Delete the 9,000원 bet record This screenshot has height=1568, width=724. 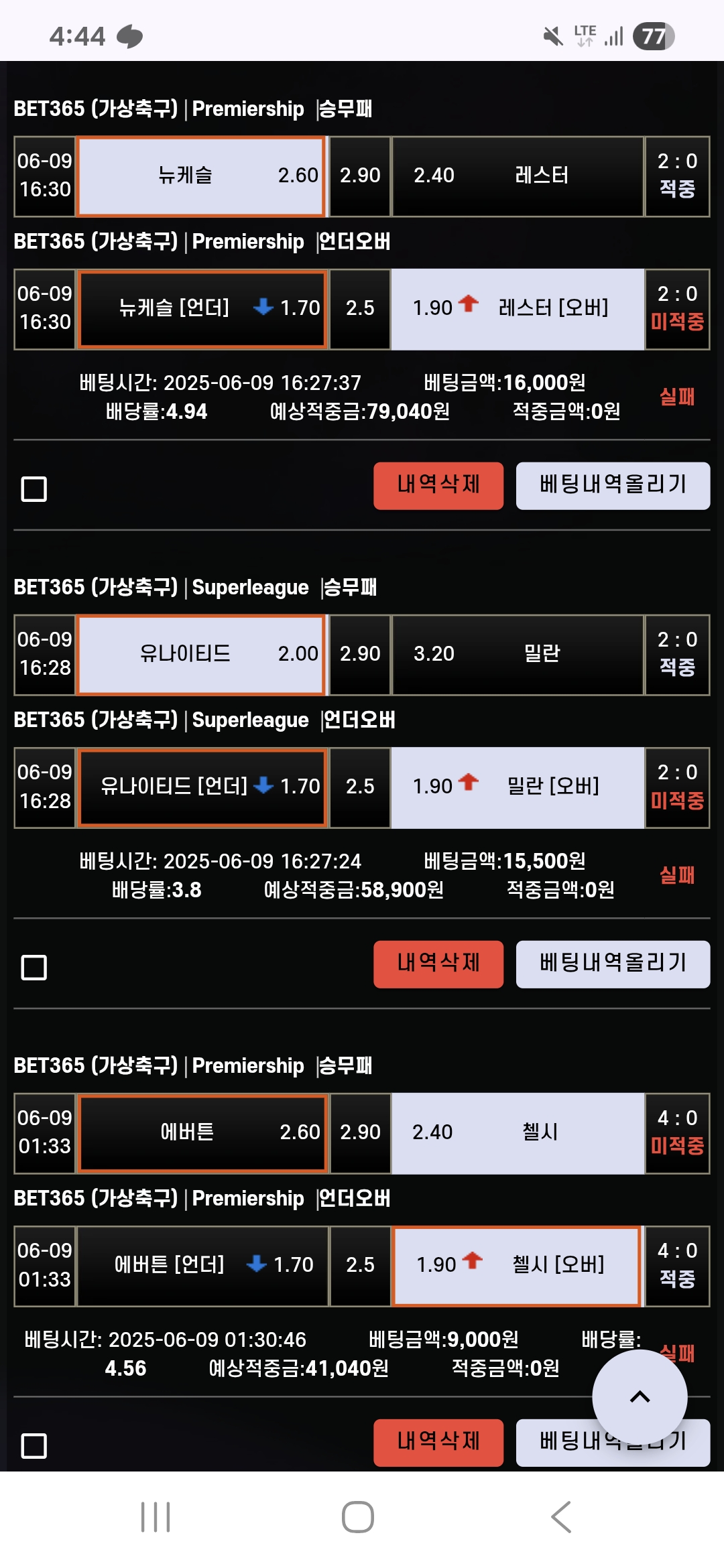438,1443
